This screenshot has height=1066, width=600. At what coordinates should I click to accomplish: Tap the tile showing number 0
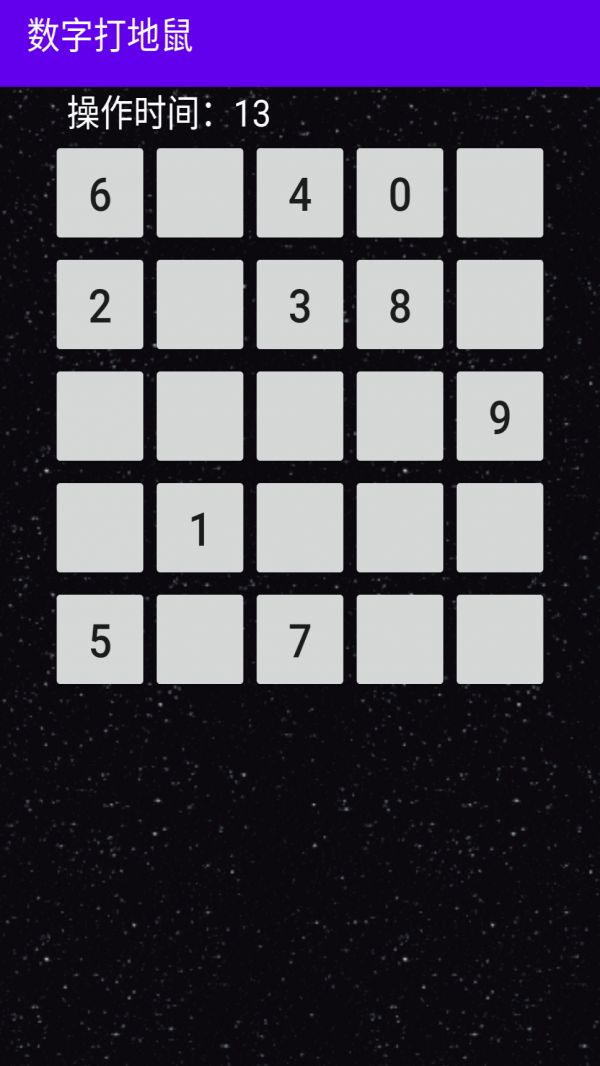pyautogui.click(x=400, y=193)
